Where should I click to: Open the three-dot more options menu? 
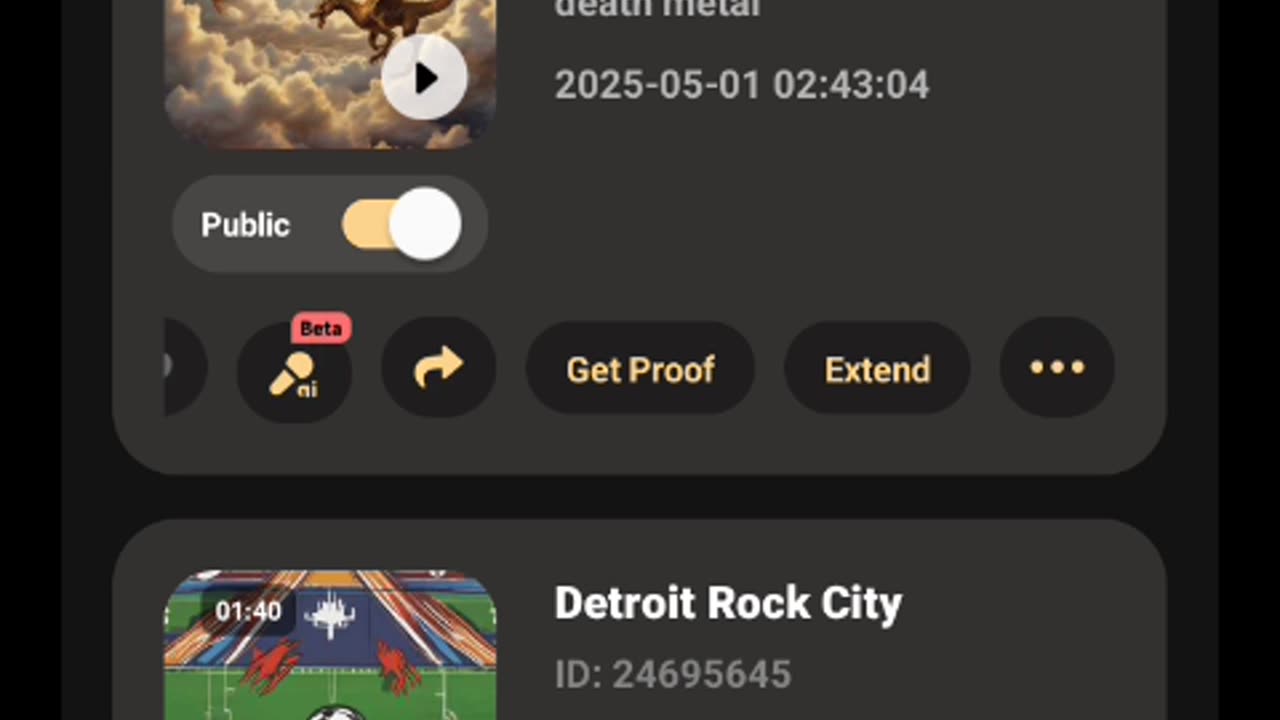(1057, 367)
